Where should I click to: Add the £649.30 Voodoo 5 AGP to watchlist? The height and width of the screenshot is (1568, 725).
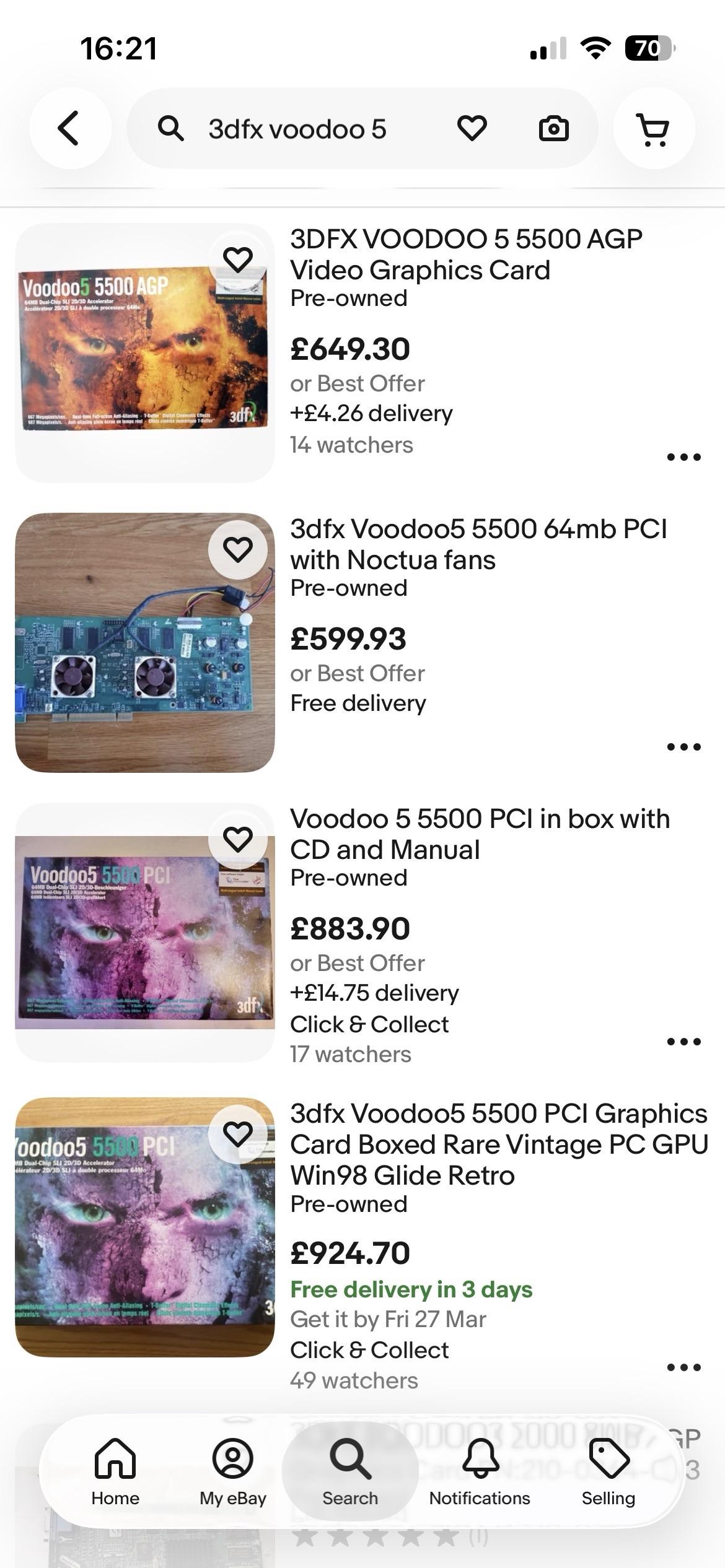click(x=238, y=259)
